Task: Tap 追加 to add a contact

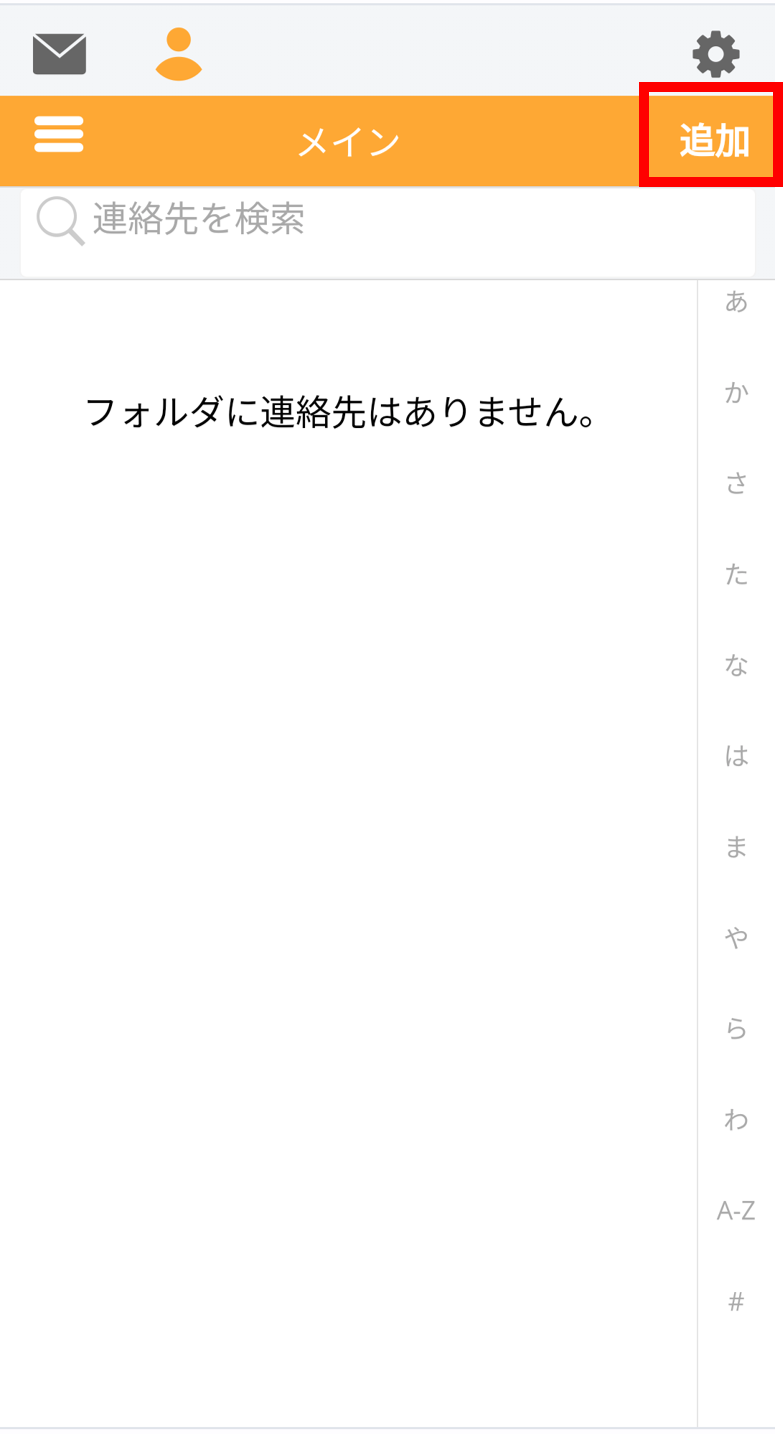Action: point(713,141)
